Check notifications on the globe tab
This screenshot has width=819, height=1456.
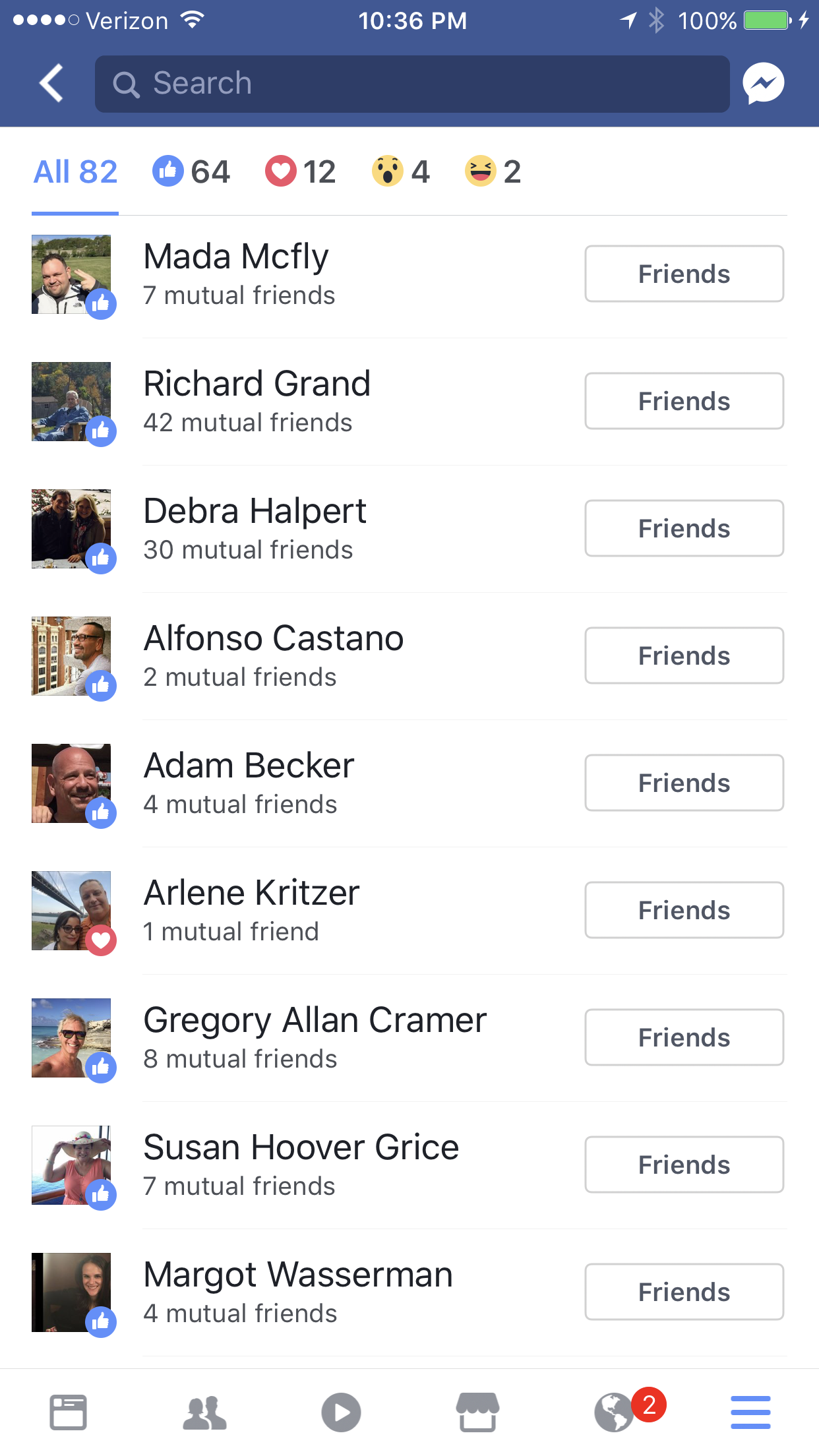(615, 1412)
